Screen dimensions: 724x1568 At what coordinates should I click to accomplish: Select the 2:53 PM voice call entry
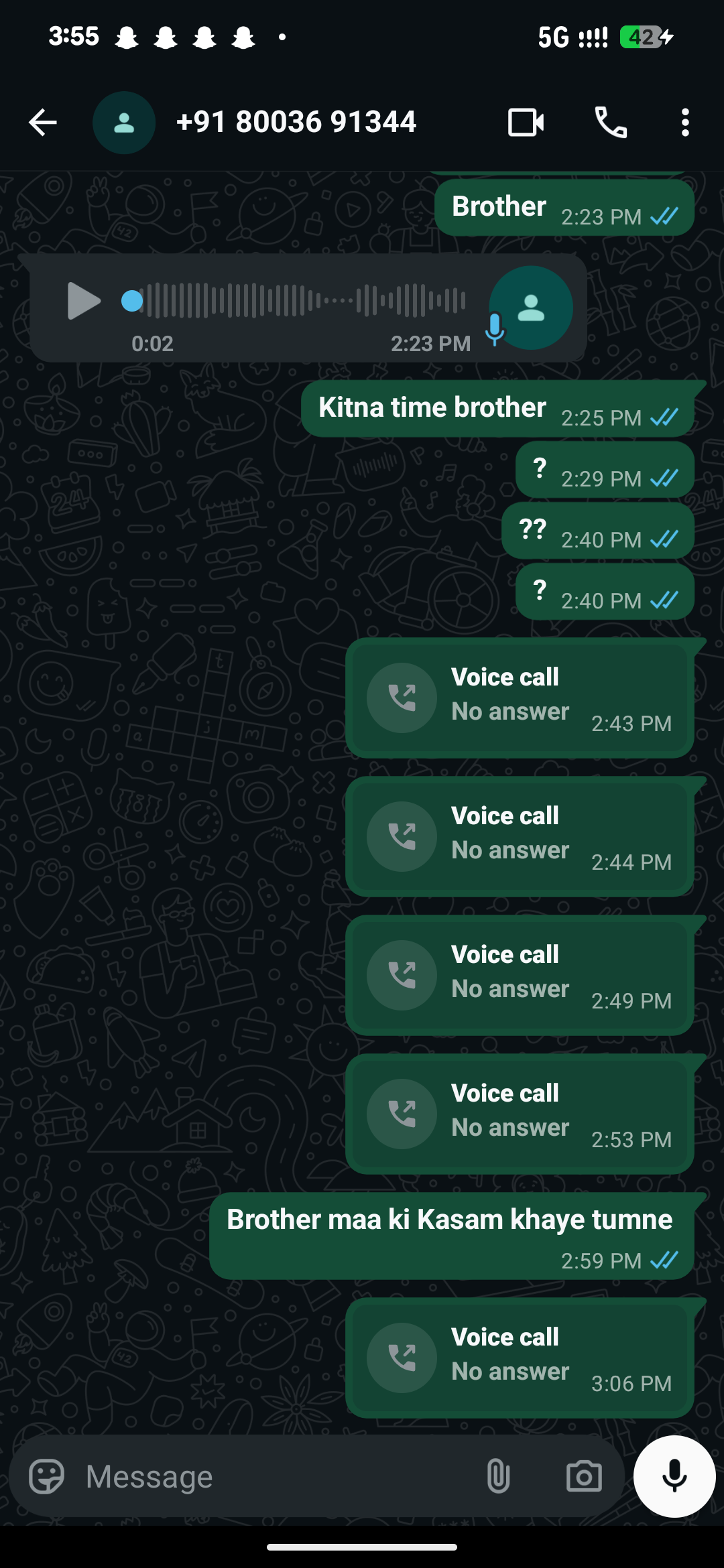pyautogui.click(x=520, y=1114)
